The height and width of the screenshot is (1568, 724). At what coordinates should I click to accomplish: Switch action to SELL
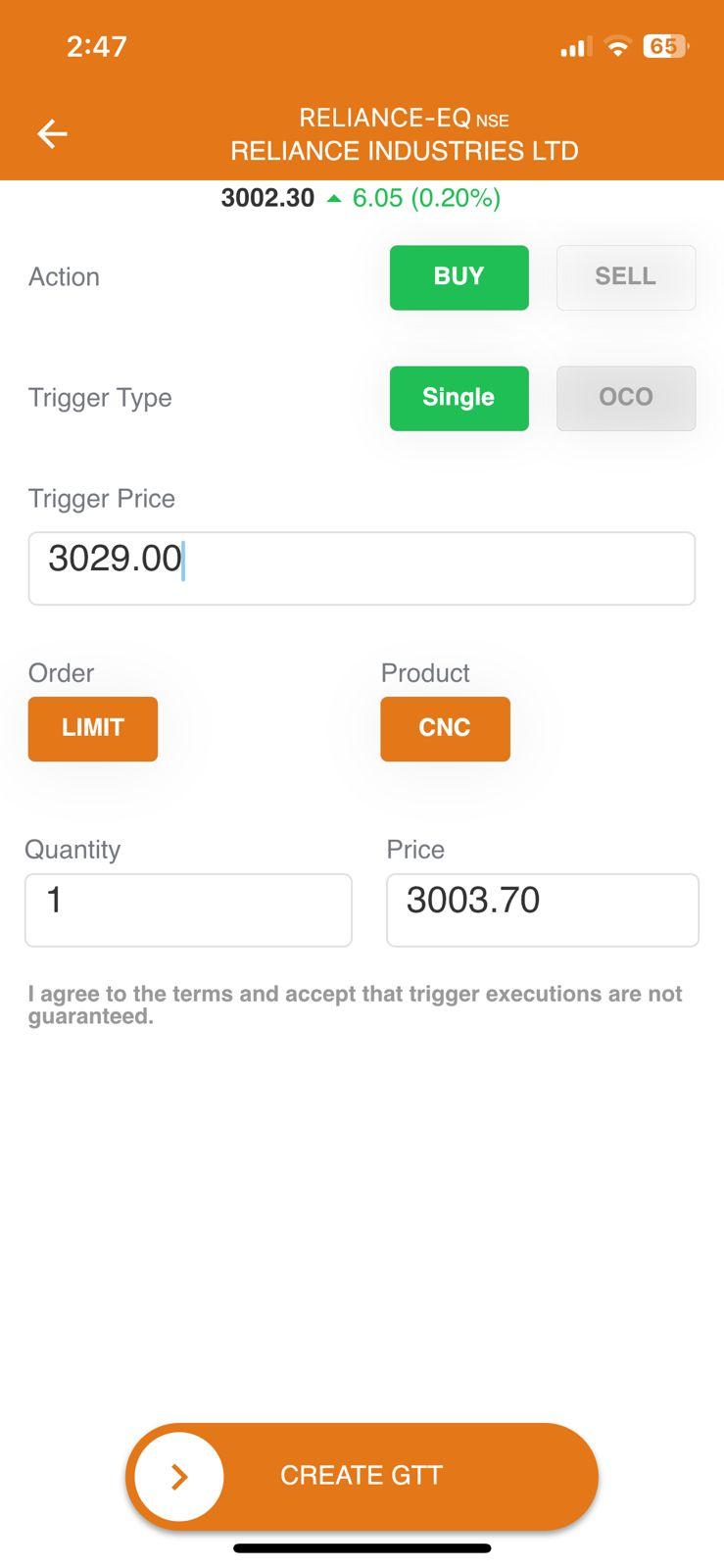tap(625, 277)
